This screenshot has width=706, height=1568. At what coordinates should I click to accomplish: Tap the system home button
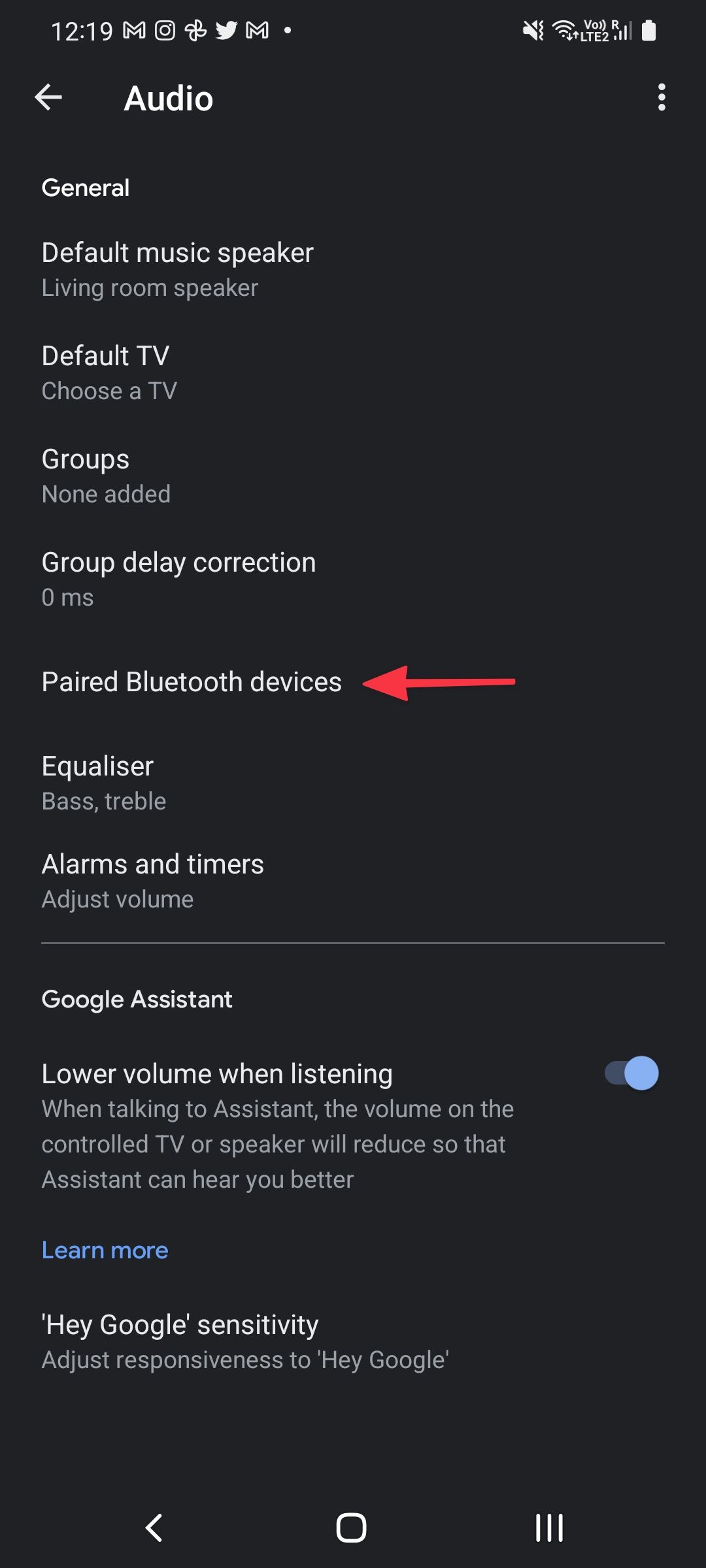pos(352,1527)
